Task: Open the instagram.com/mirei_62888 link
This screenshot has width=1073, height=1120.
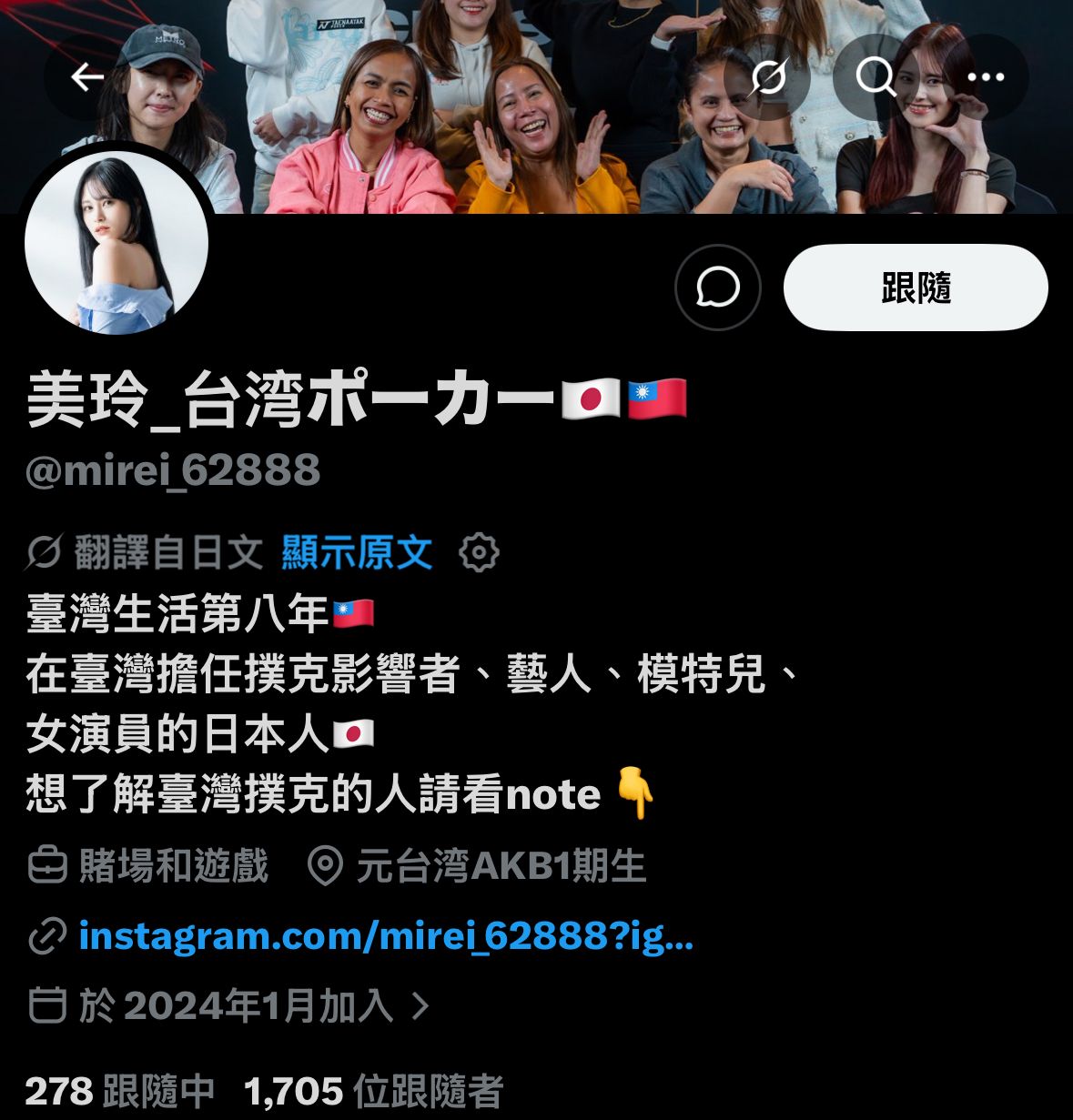Action: coord(386,935)
